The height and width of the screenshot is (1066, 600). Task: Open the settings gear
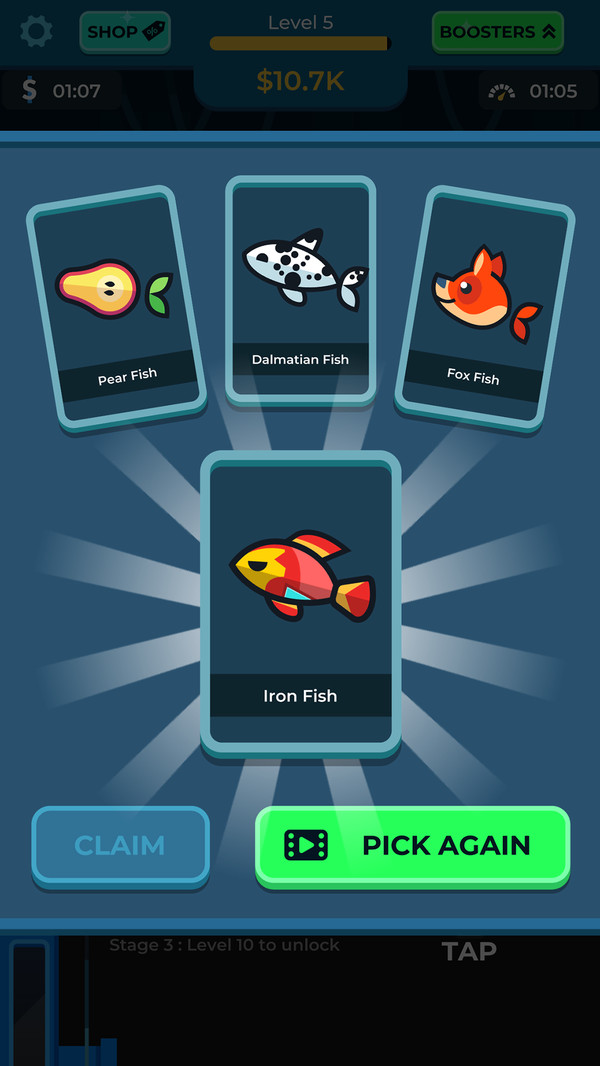point(36,31)
